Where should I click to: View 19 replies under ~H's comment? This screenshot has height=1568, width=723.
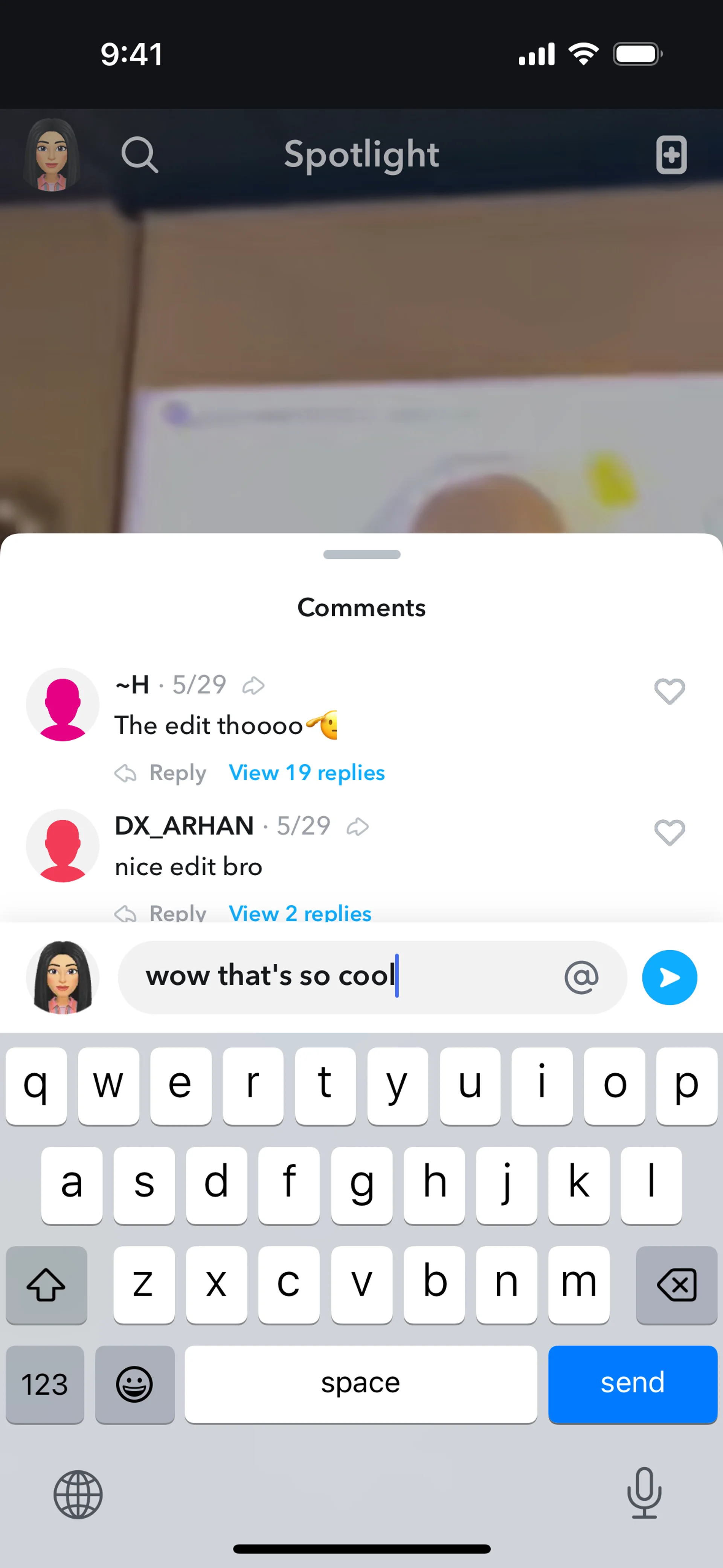307,772
